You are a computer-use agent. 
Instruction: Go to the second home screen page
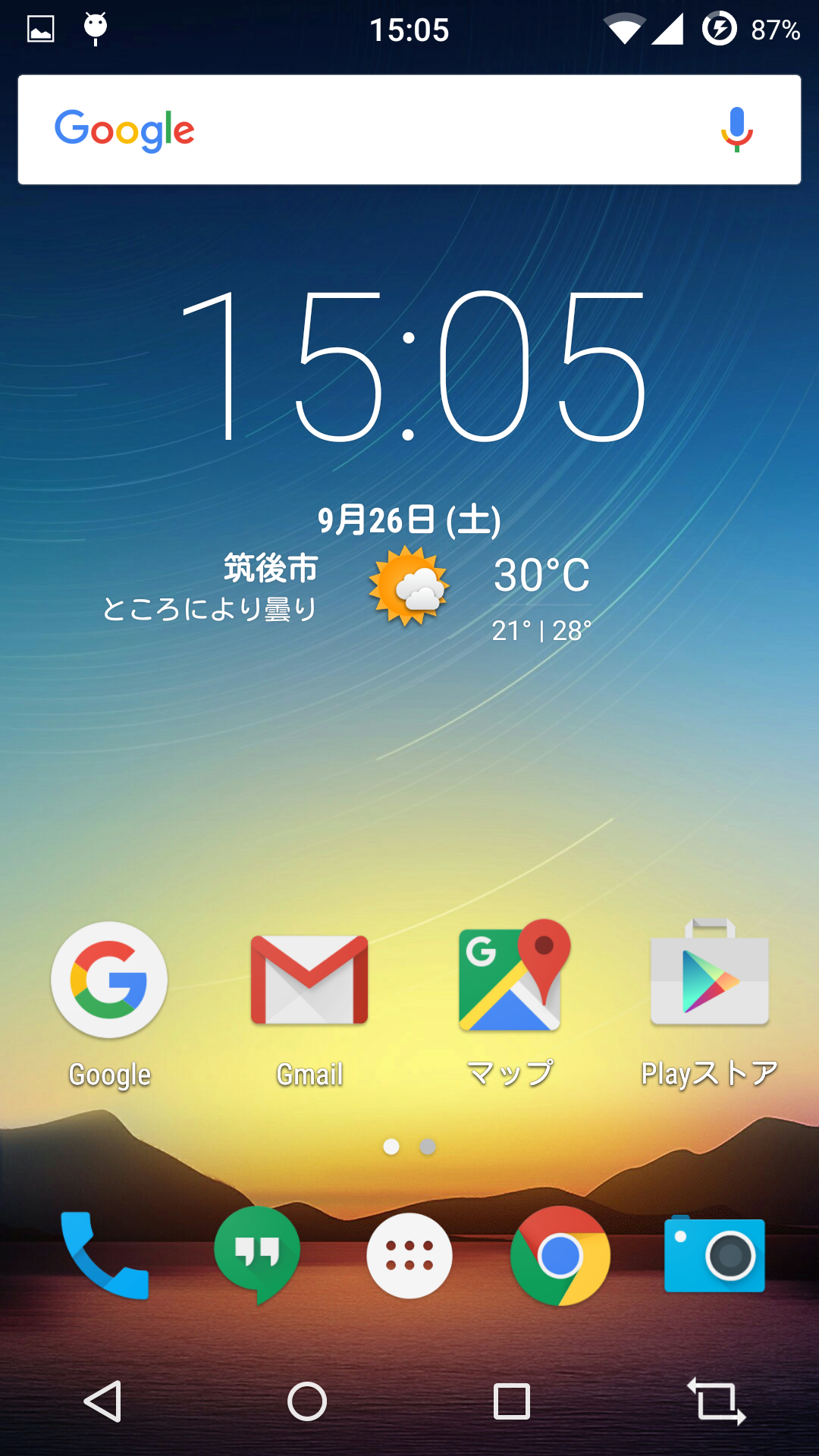428,1147
